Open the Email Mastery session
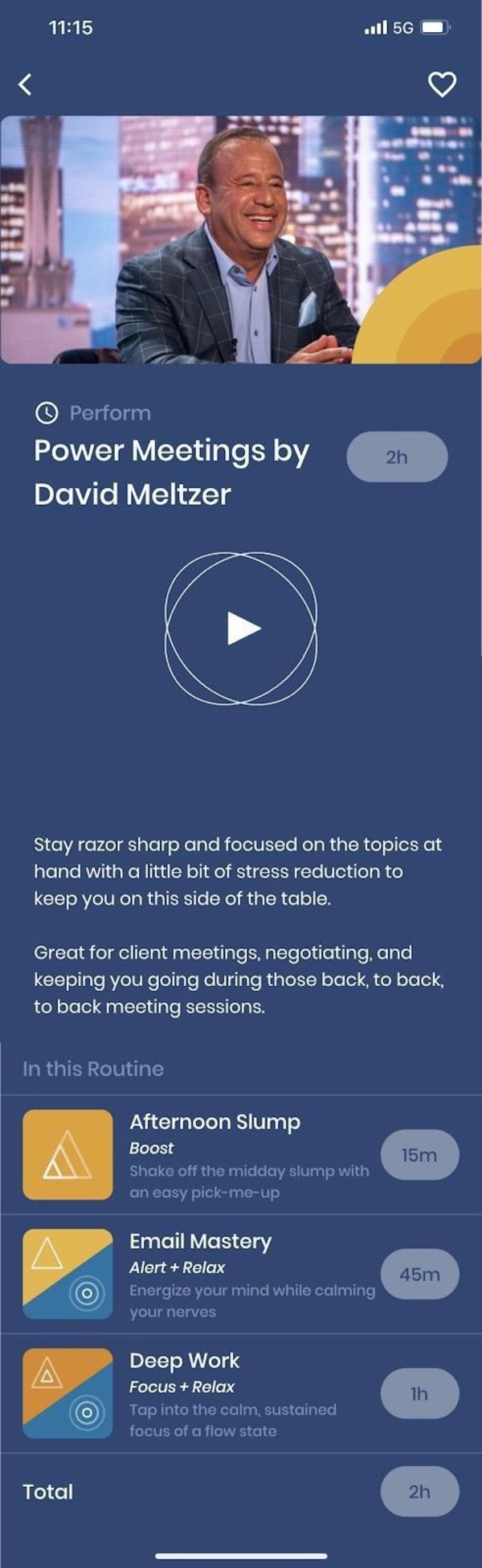 pyautogui.click(x=201, y=1274)
